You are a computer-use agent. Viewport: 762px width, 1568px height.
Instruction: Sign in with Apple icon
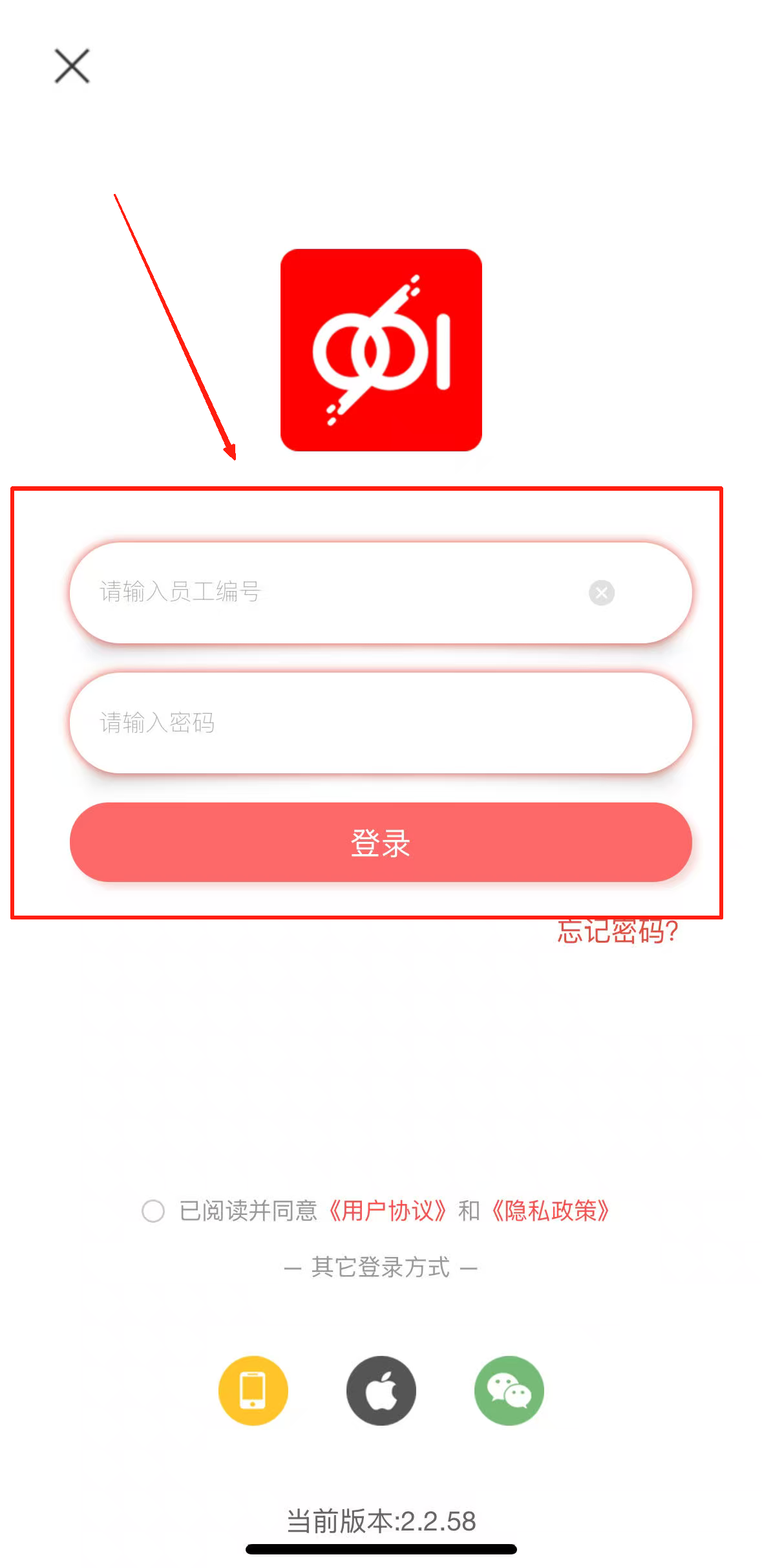click(381, 1390)
